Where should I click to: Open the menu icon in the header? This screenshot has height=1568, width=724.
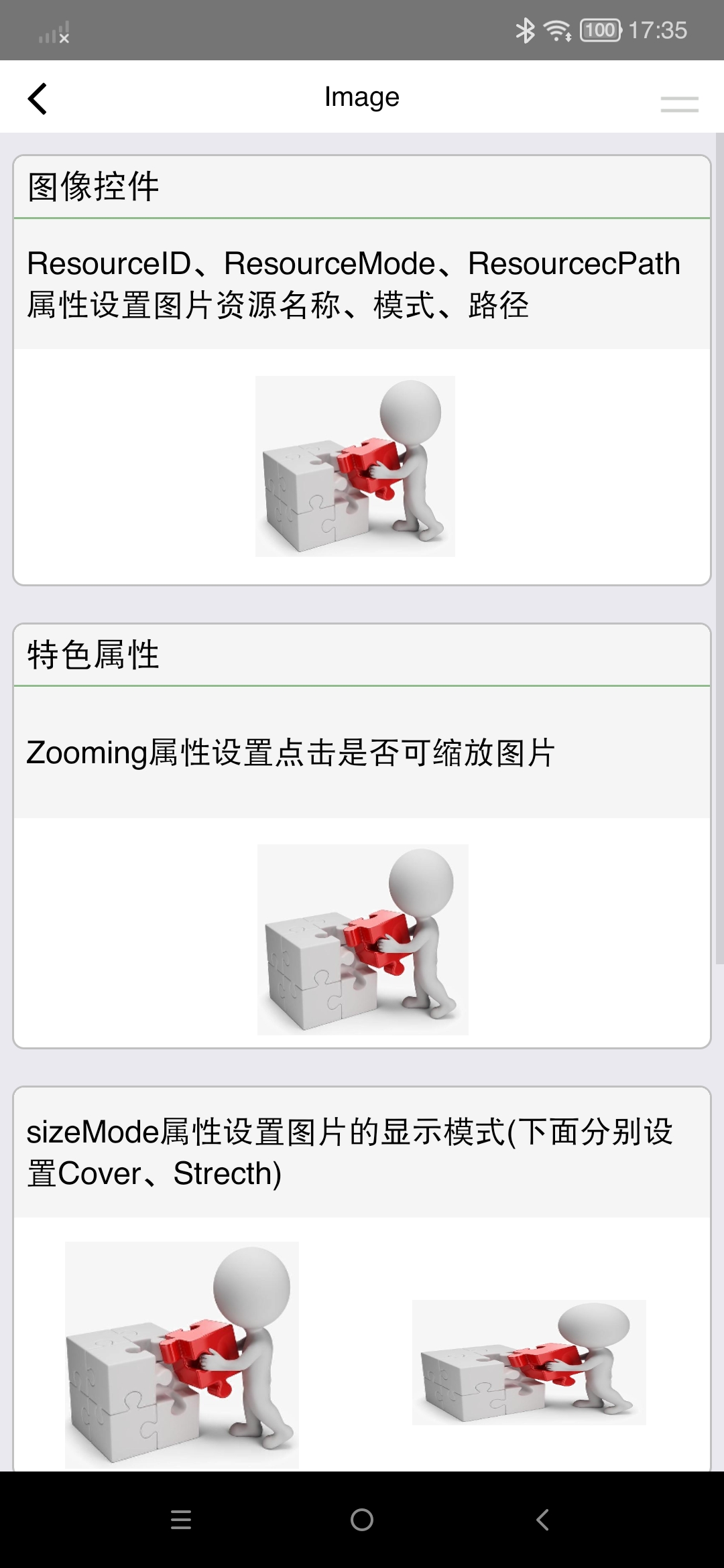click(x=679, y=104)
